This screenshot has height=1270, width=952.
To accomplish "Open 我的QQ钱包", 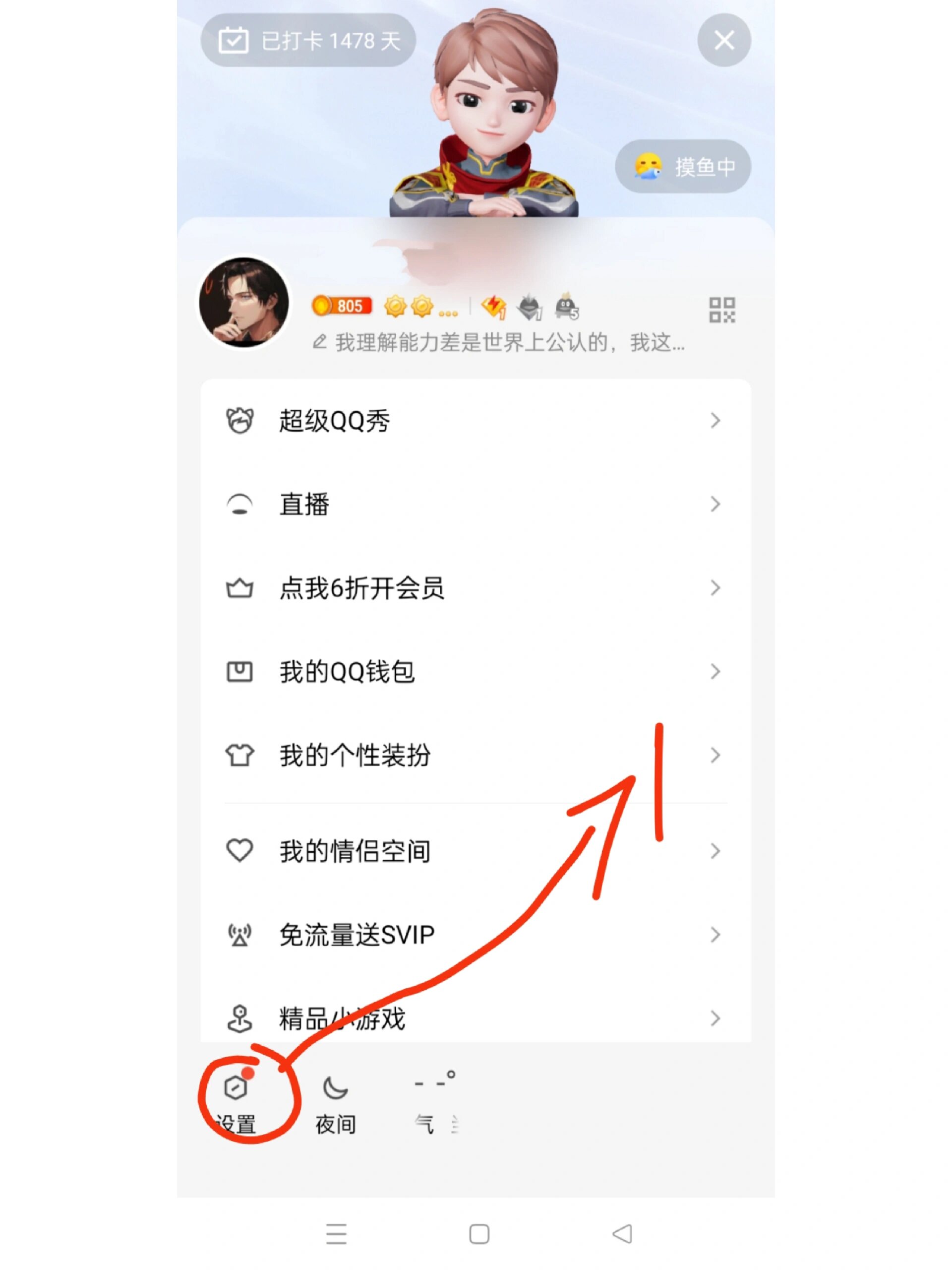I will click(x=475, y=671).
